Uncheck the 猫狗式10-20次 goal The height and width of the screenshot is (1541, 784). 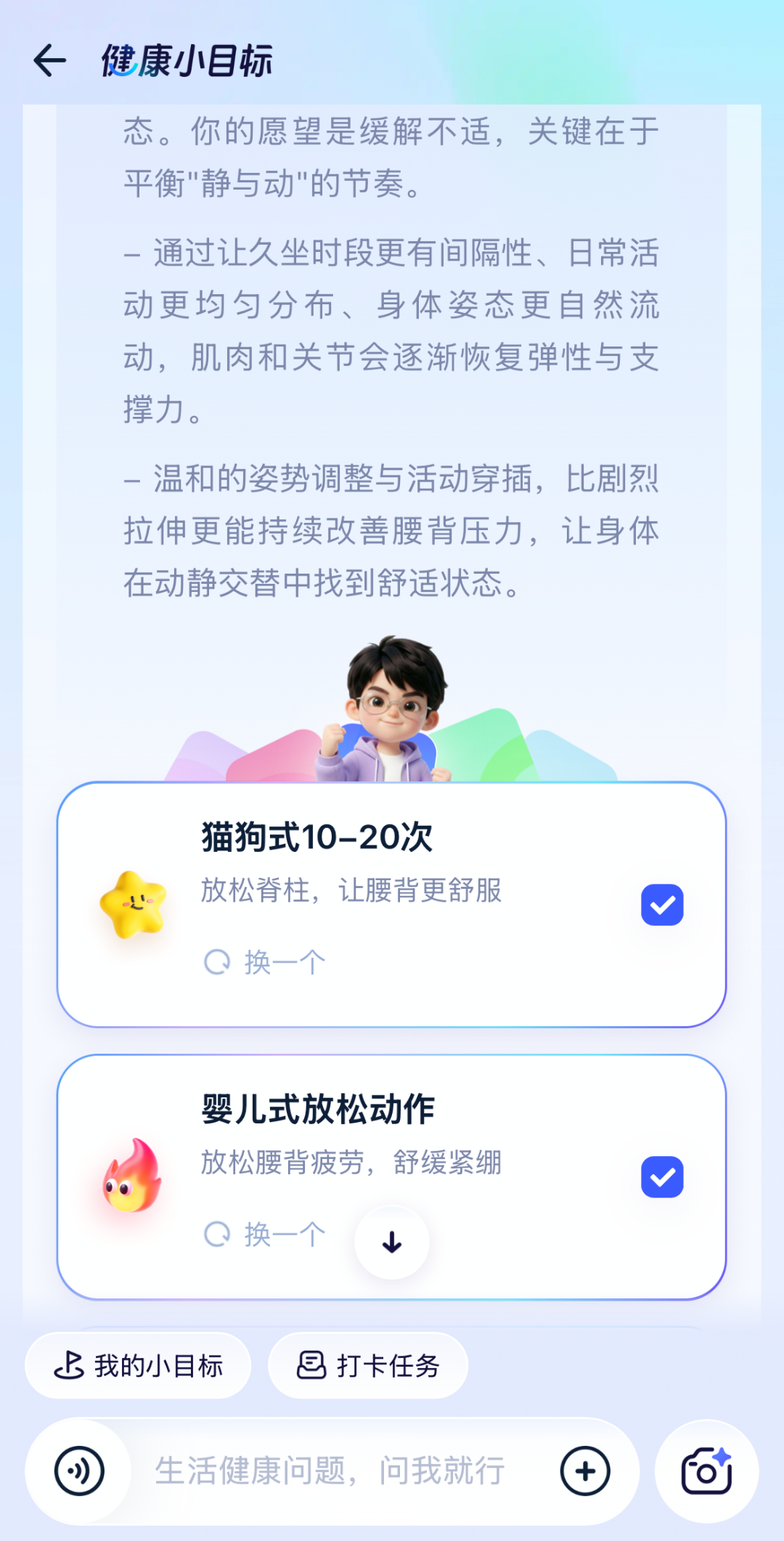click(661, 905)
